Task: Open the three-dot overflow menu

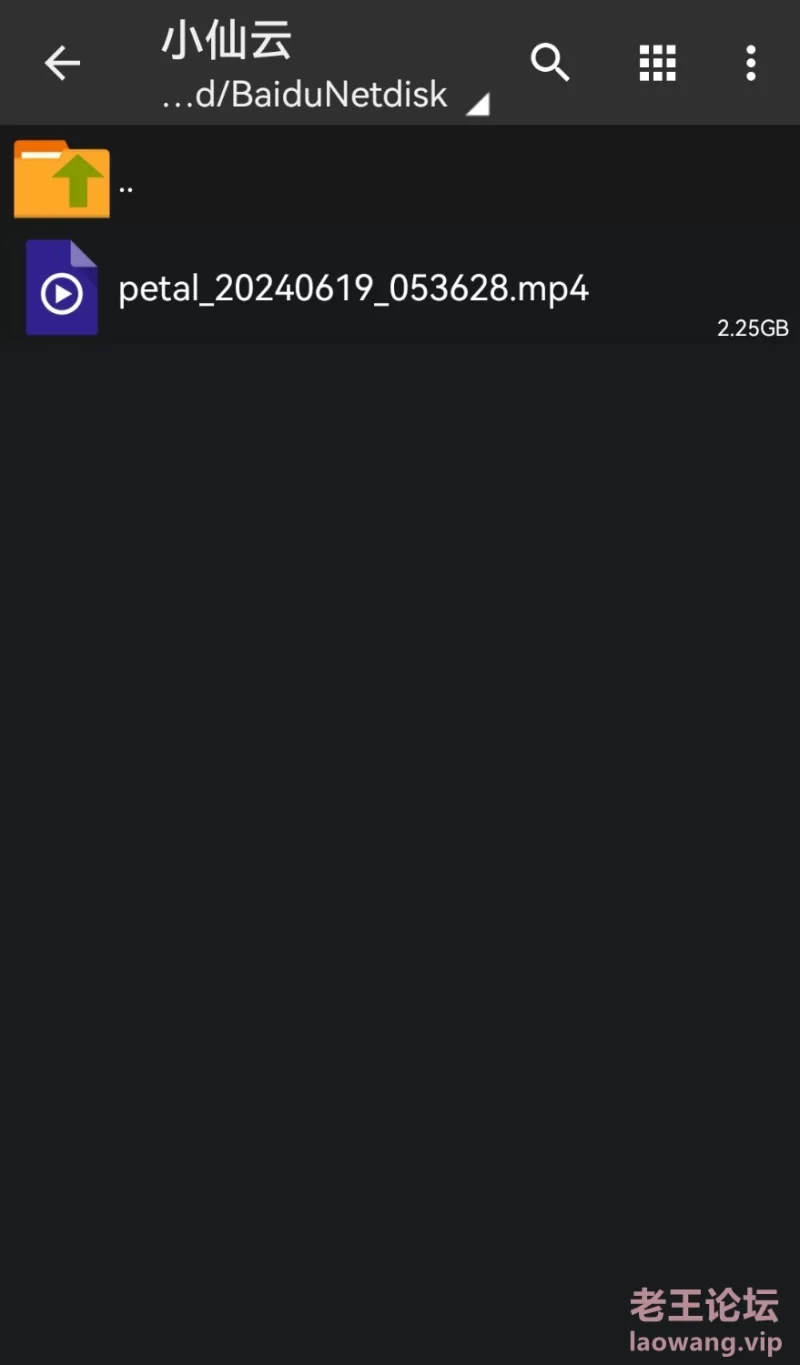Action: pos(750,63)
